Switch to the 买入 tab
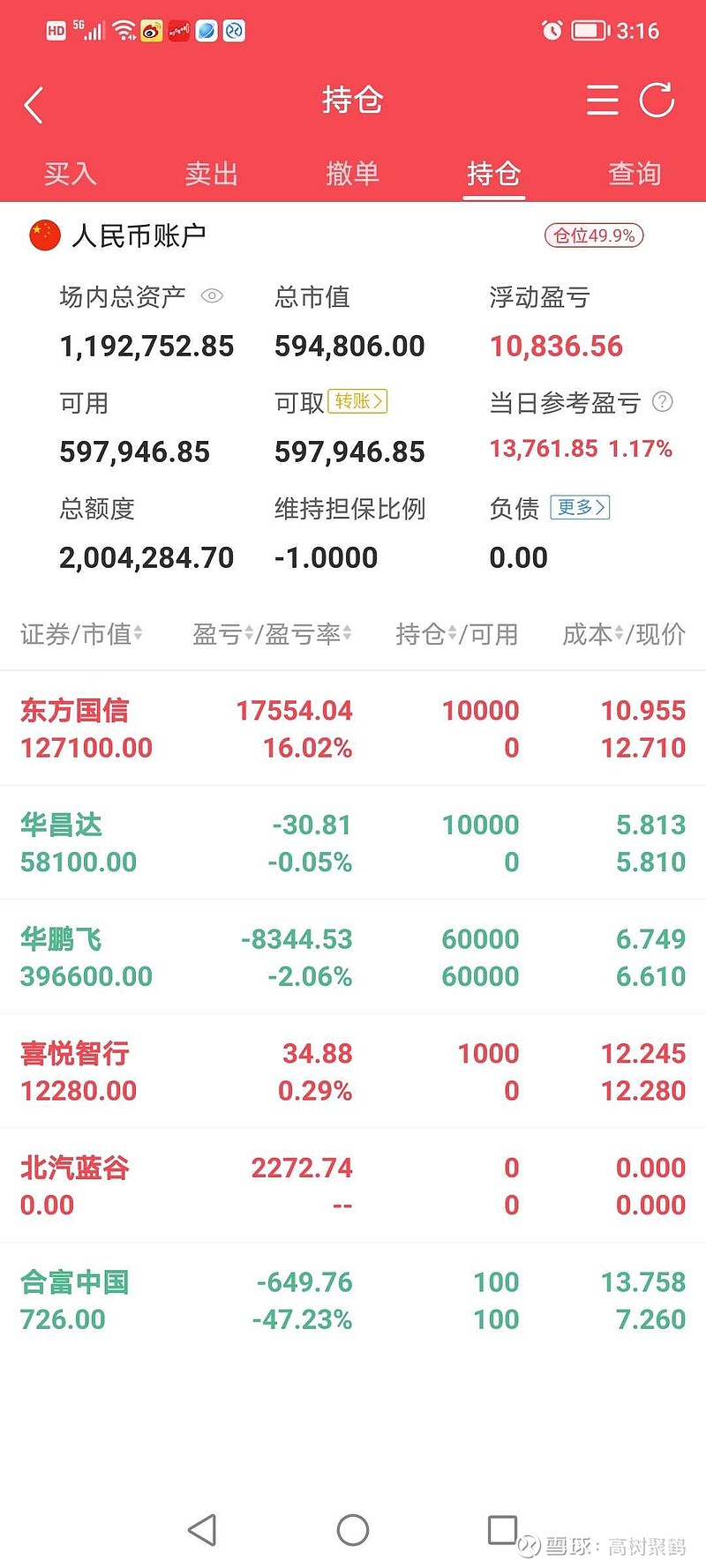Image resolution: width=706 pixels, height=1568 pixels. pos(71,173)
